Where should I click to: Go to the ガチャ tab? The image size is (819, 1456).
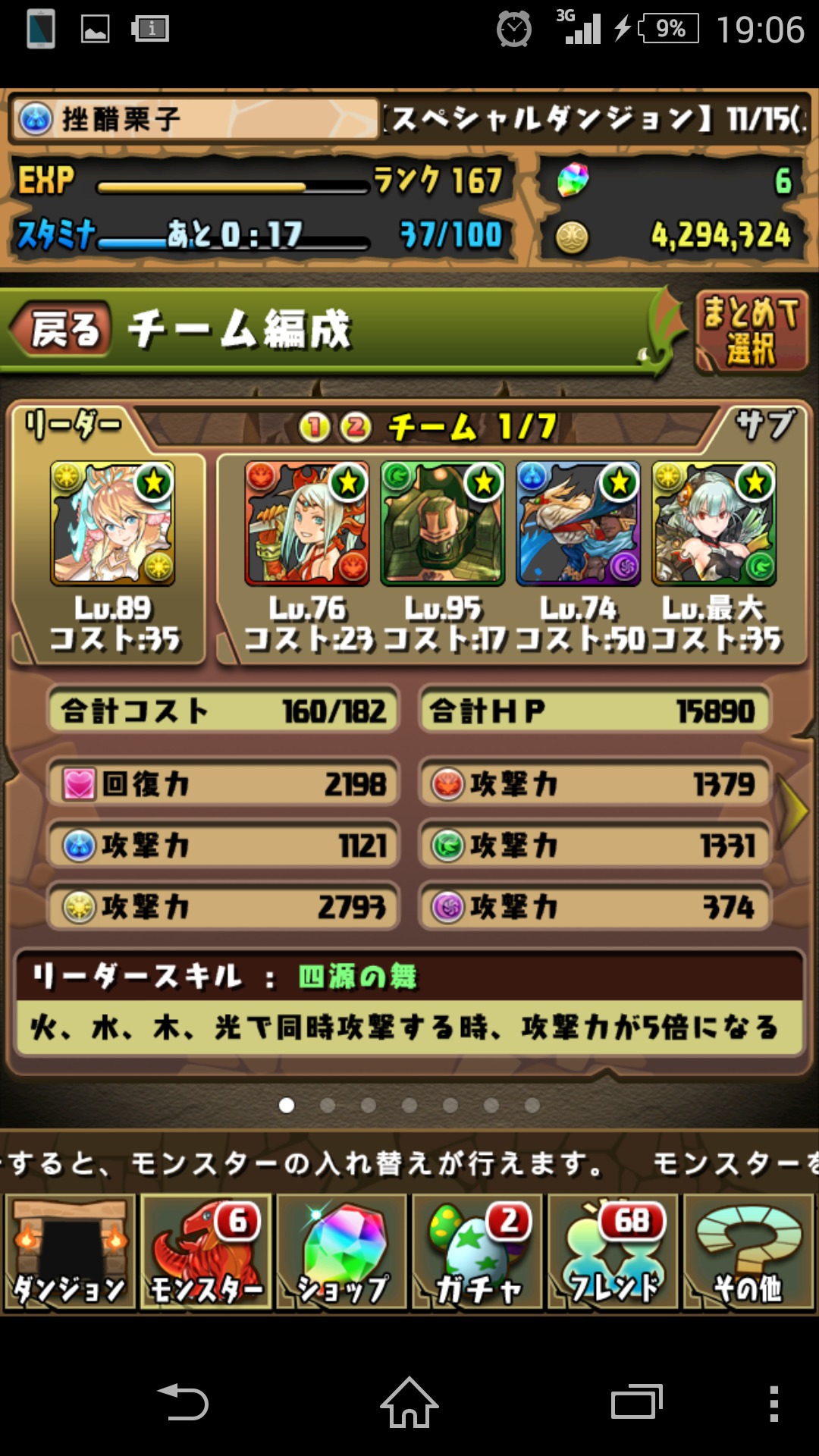[x=478, y=1252]
